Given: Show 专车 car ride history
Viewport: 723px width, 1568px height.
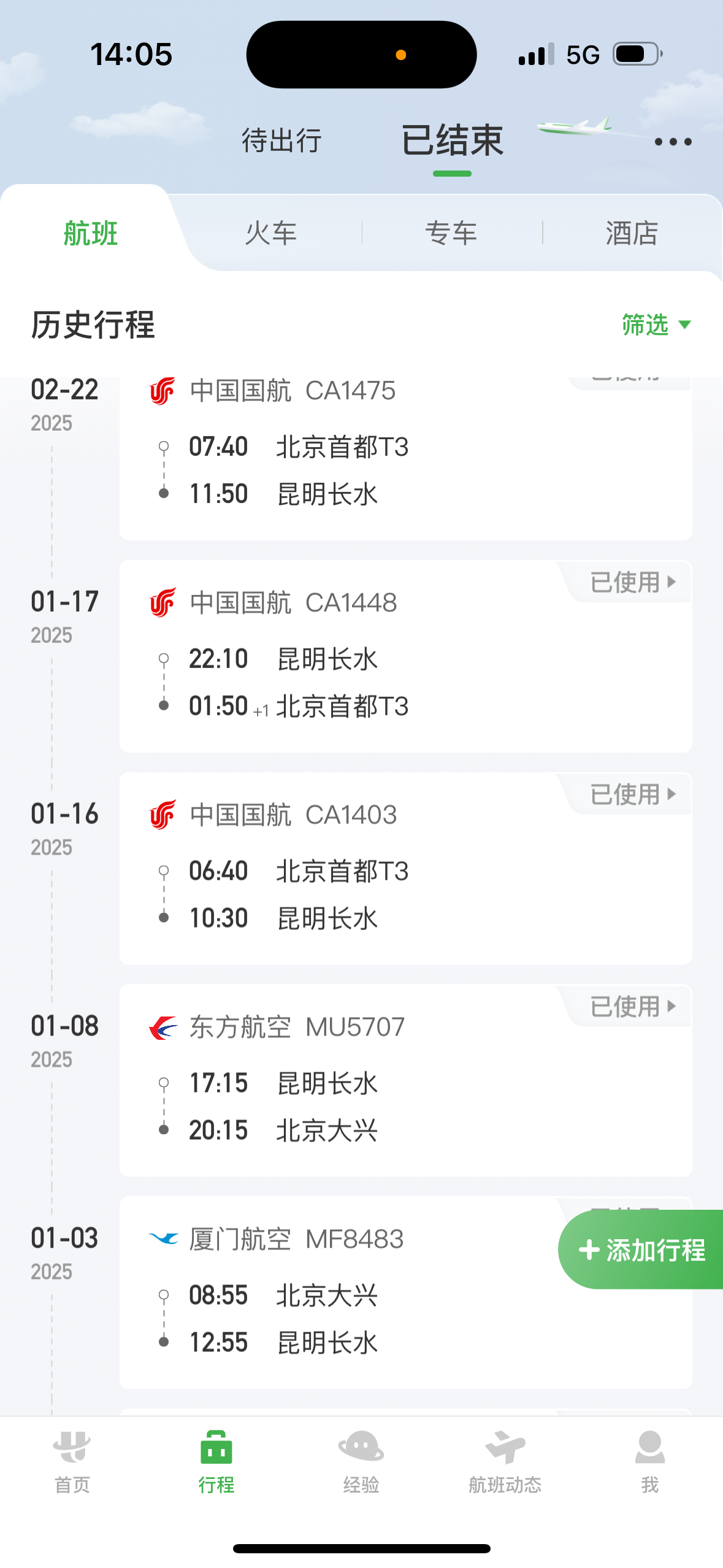Looking at the screenshot, I should pos(451,233).
